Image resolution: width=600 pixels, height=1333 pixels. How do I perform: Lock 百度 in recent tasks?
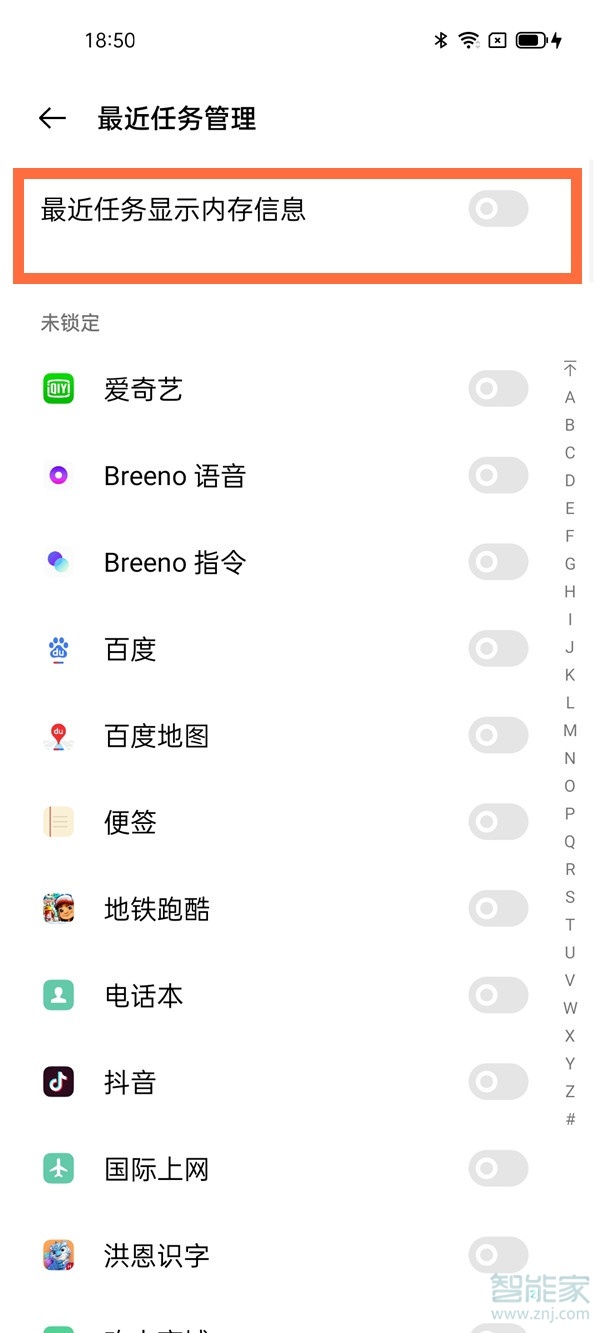[x=497, y=650]
